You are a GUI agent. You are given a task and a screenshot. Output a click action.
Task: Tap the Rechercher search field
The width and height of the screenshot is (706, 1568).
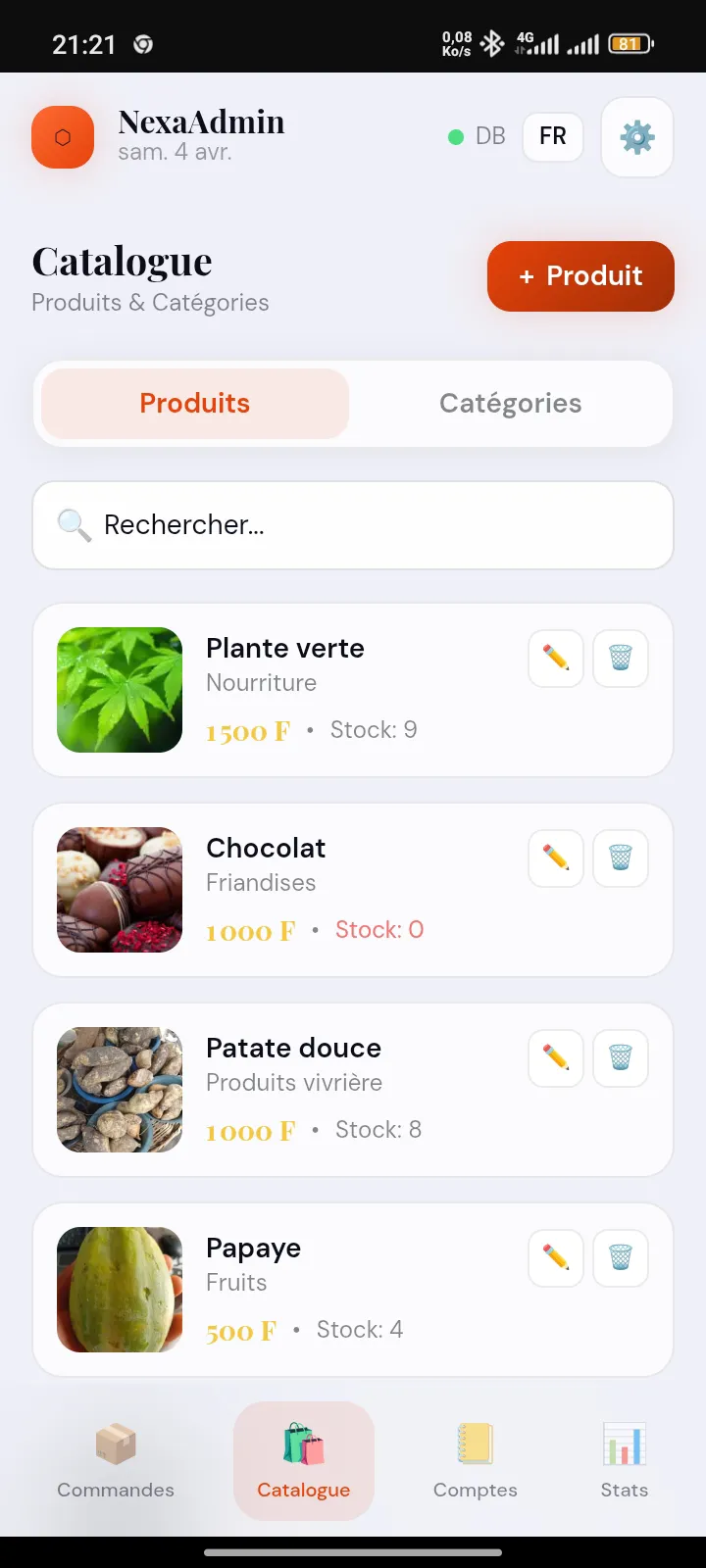pos(353,525)
